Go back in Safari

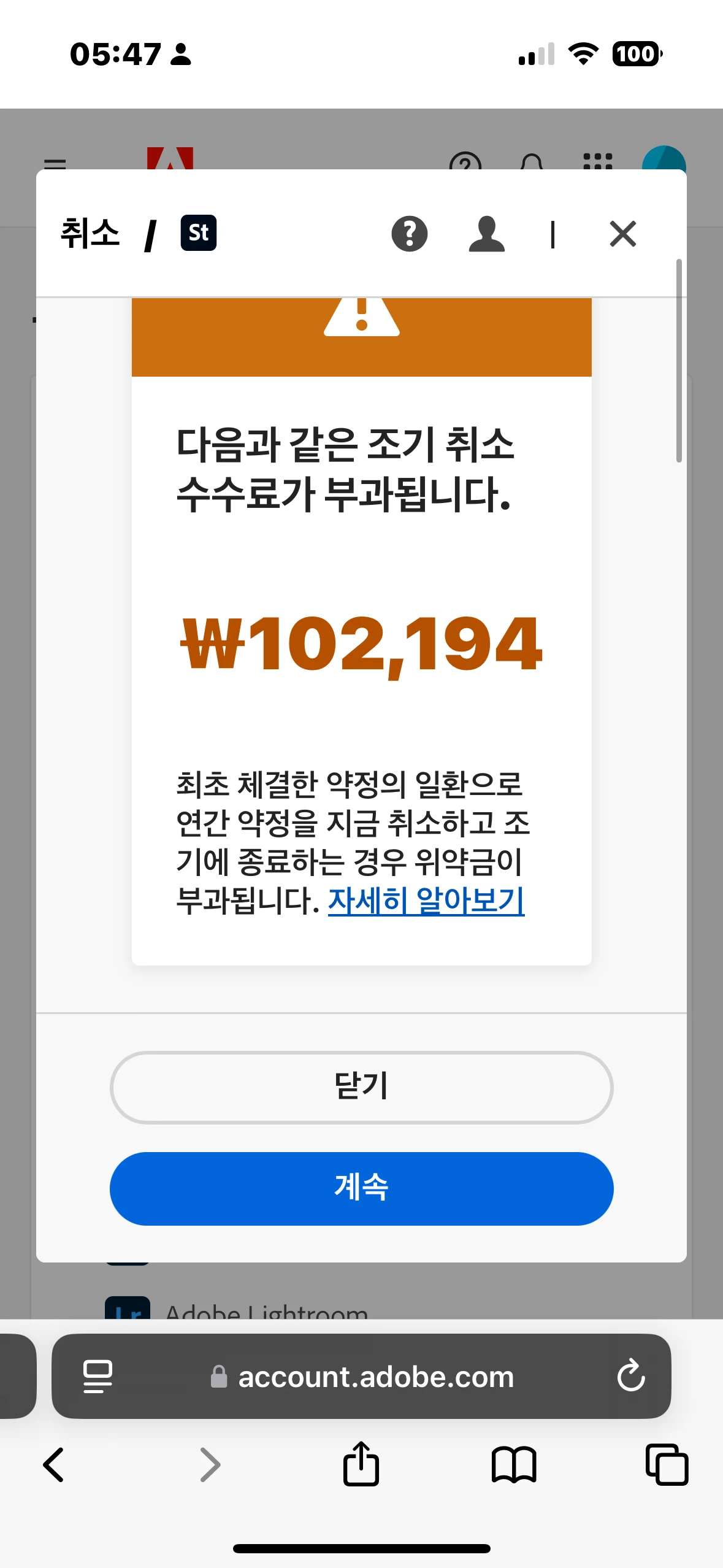click(x=54, y=1465)
